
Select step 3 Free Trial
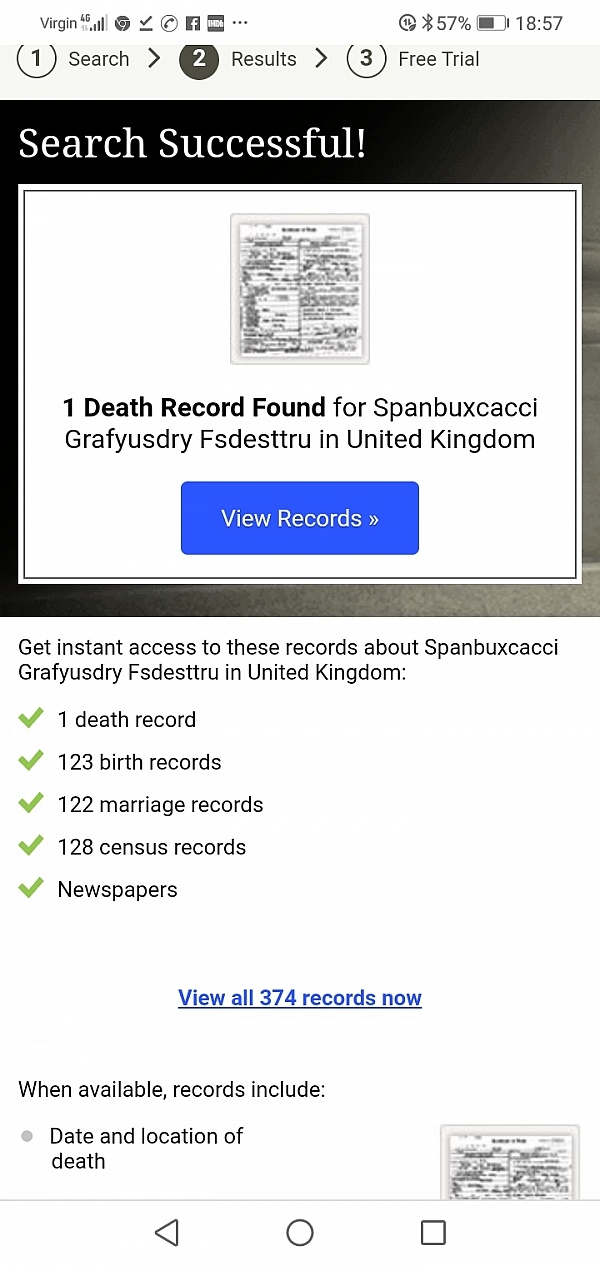pyautogui.click(x=413, y=59)
